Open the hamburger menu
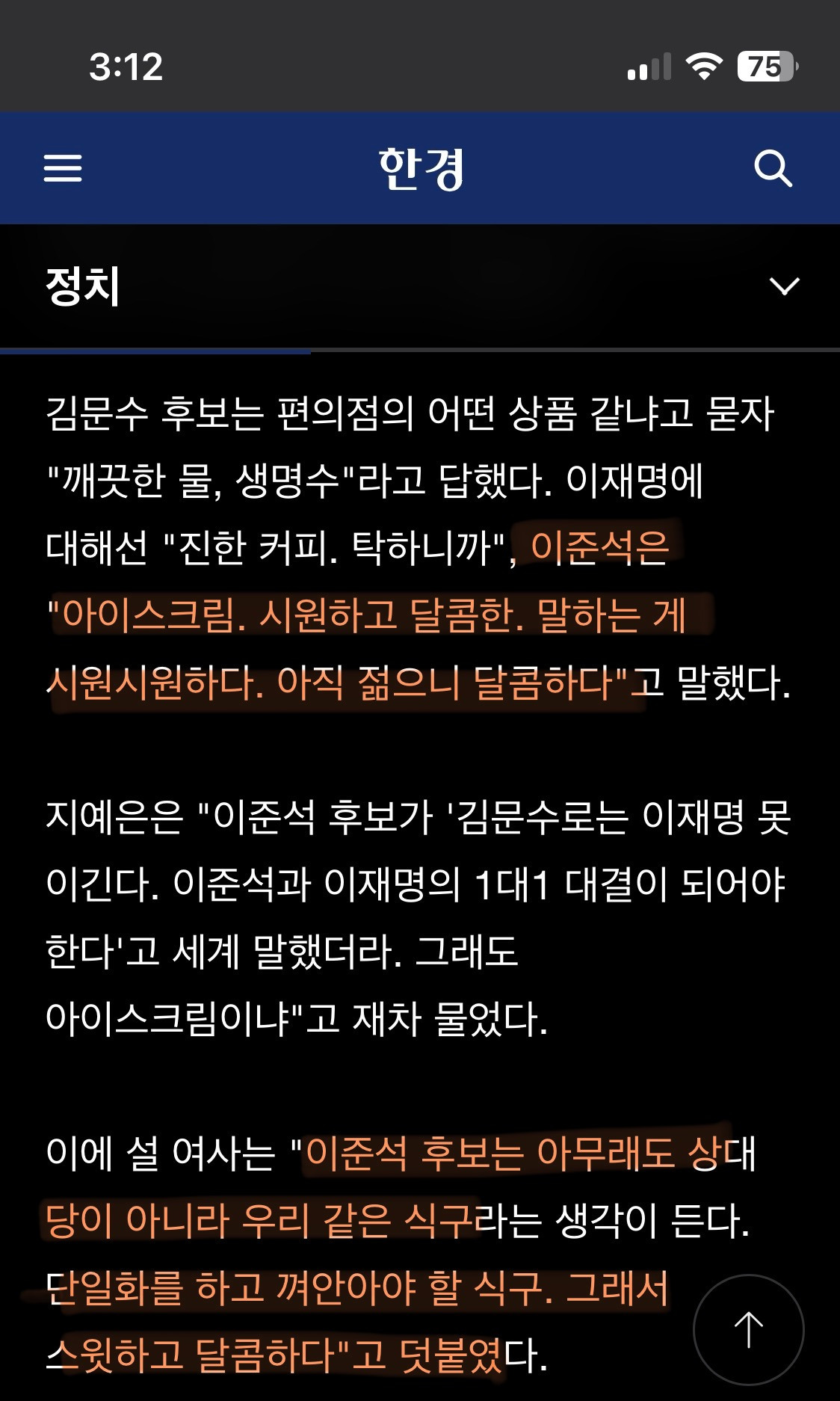 click(x=63, y=168)
